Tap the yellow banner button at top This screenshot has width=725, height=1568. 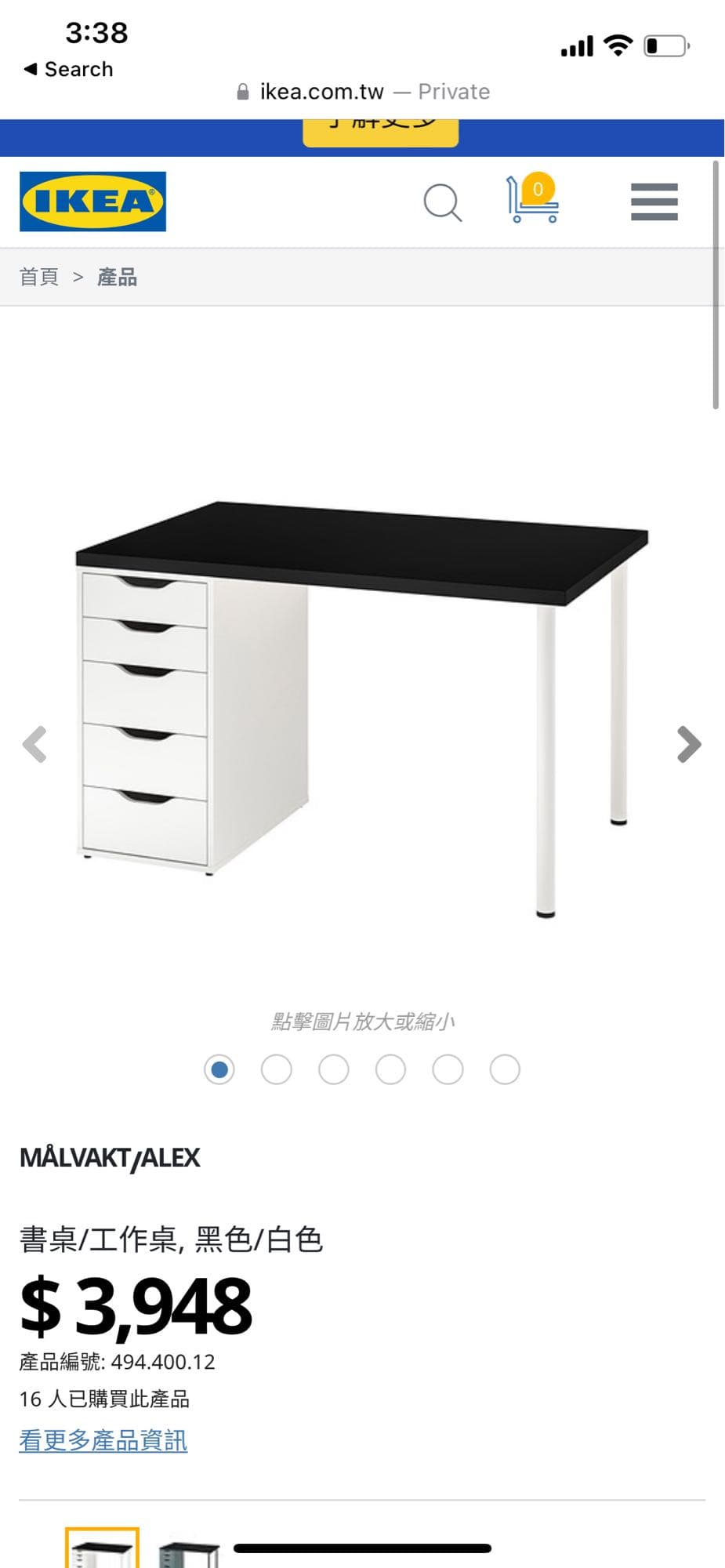coord(380,132)
